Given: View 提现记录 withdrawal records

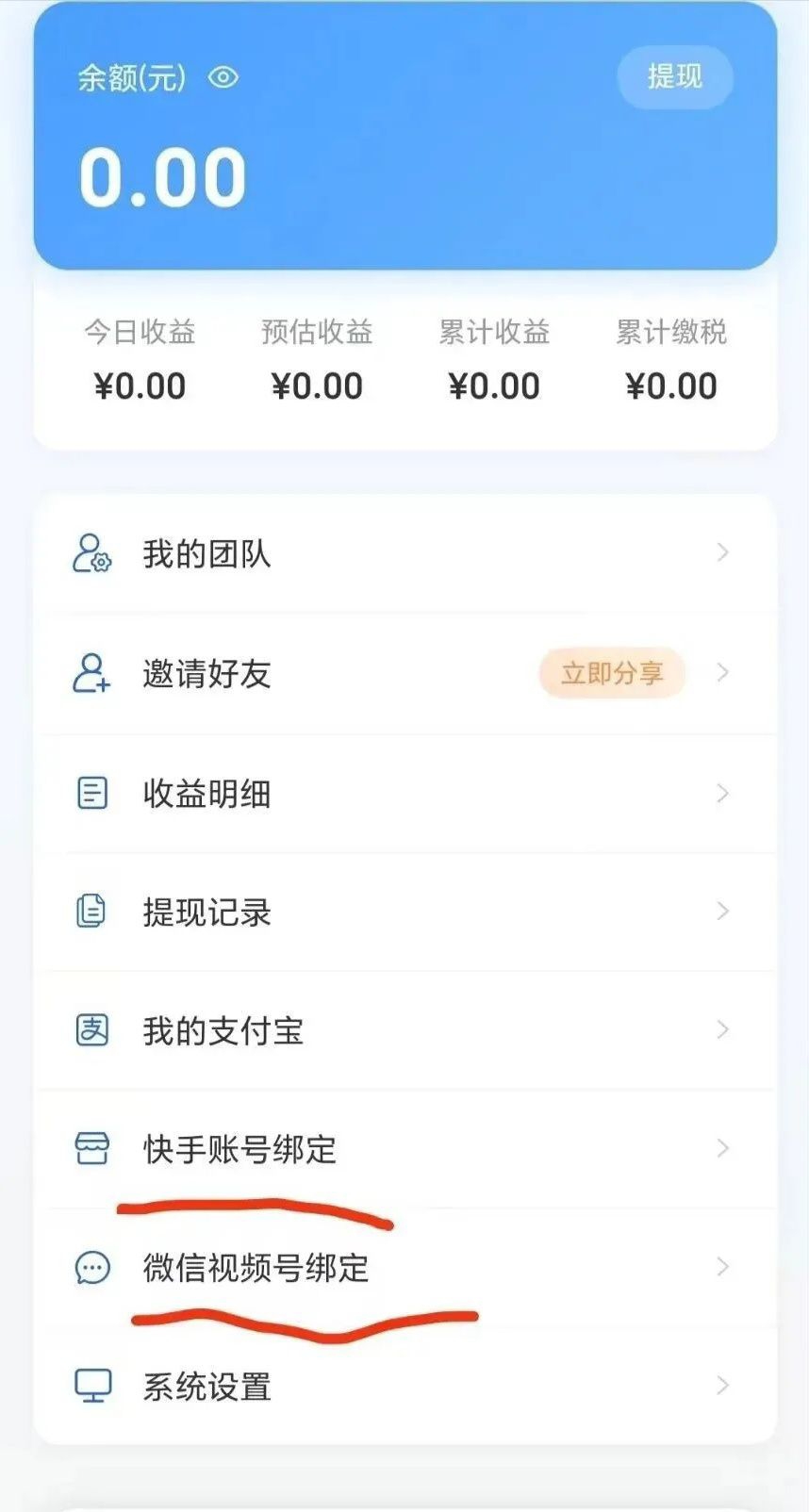Looking at the screenshot, I should [405, 912].
